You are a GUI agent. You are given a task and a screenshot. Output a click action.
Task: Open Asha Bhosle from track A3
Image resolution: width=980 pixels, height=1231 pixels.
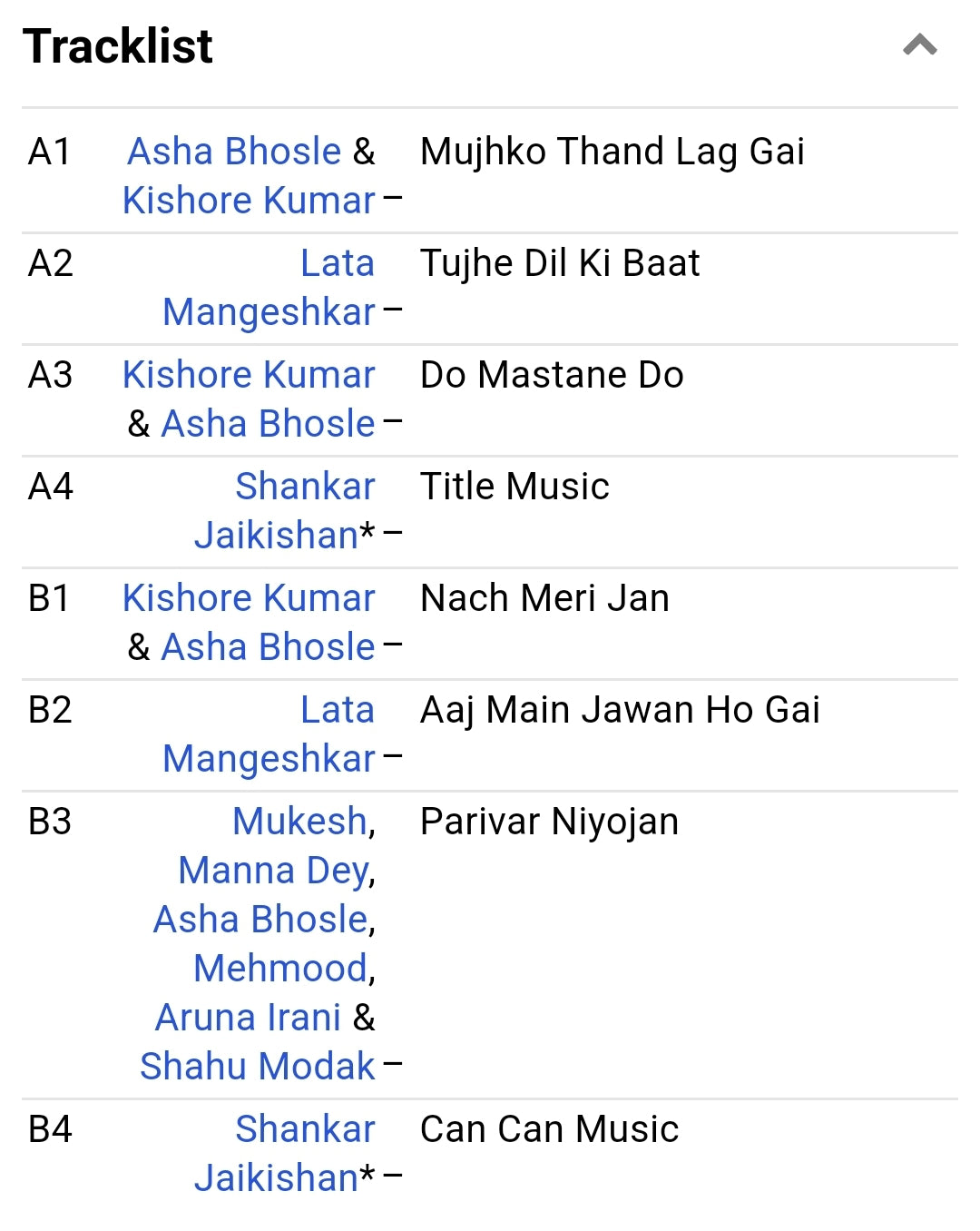pyautogui.click(x=268, y=424)
